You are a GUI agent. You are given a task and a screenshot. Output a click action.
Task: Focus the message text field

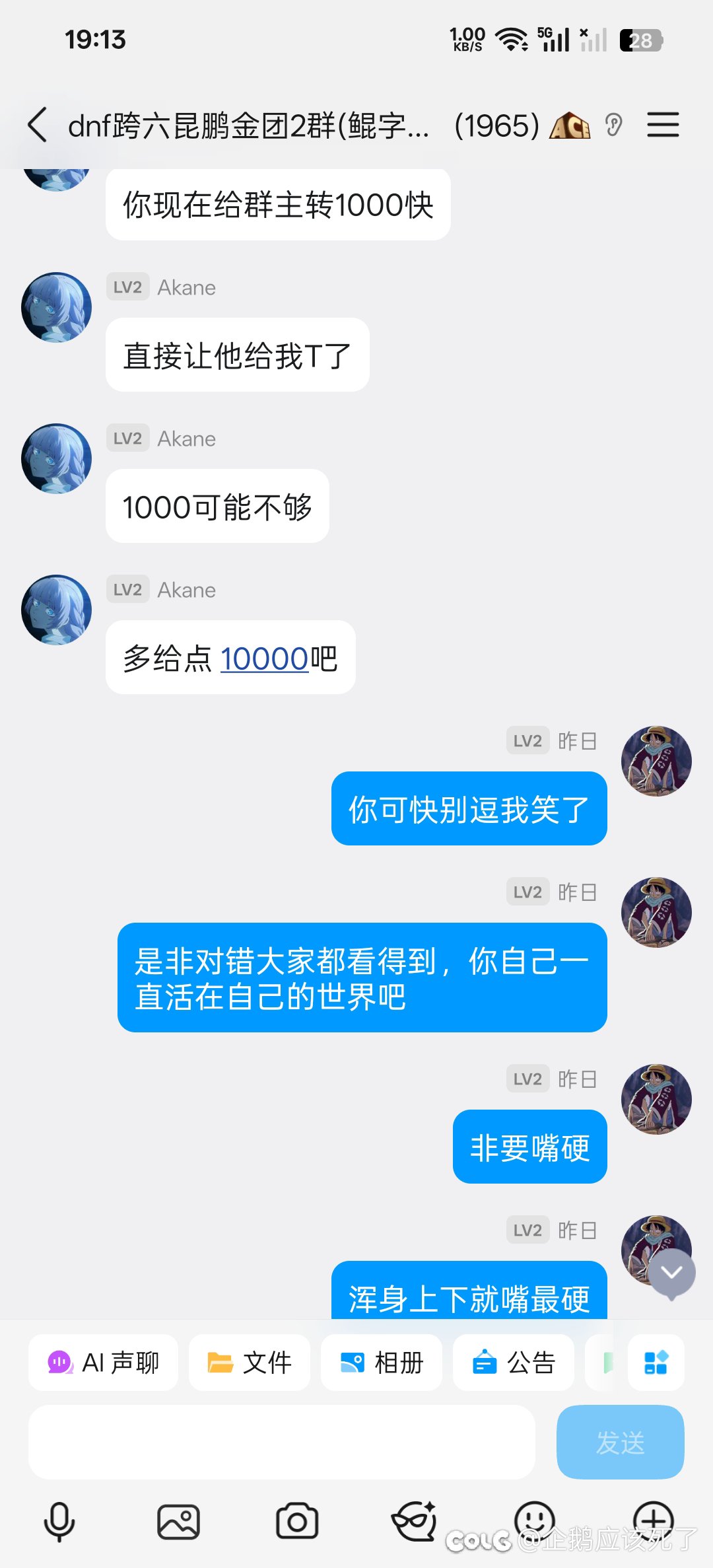281,1442
